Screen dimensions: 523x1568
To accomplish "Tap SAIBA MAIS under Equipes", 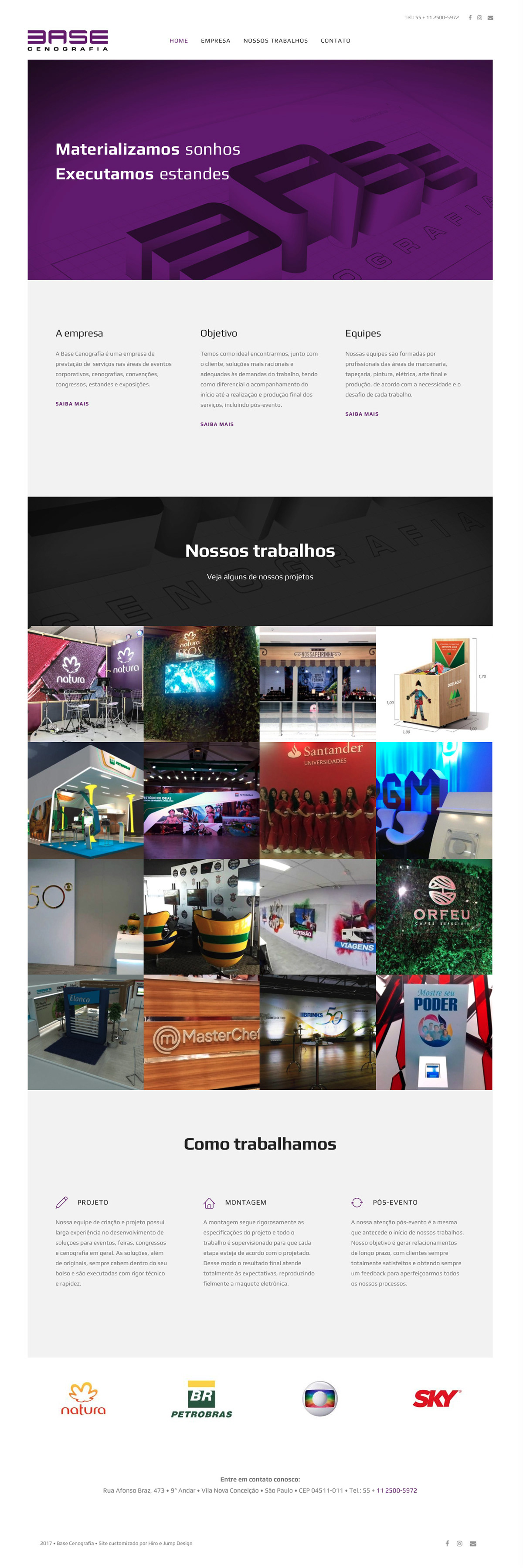I will click(362, 414).
